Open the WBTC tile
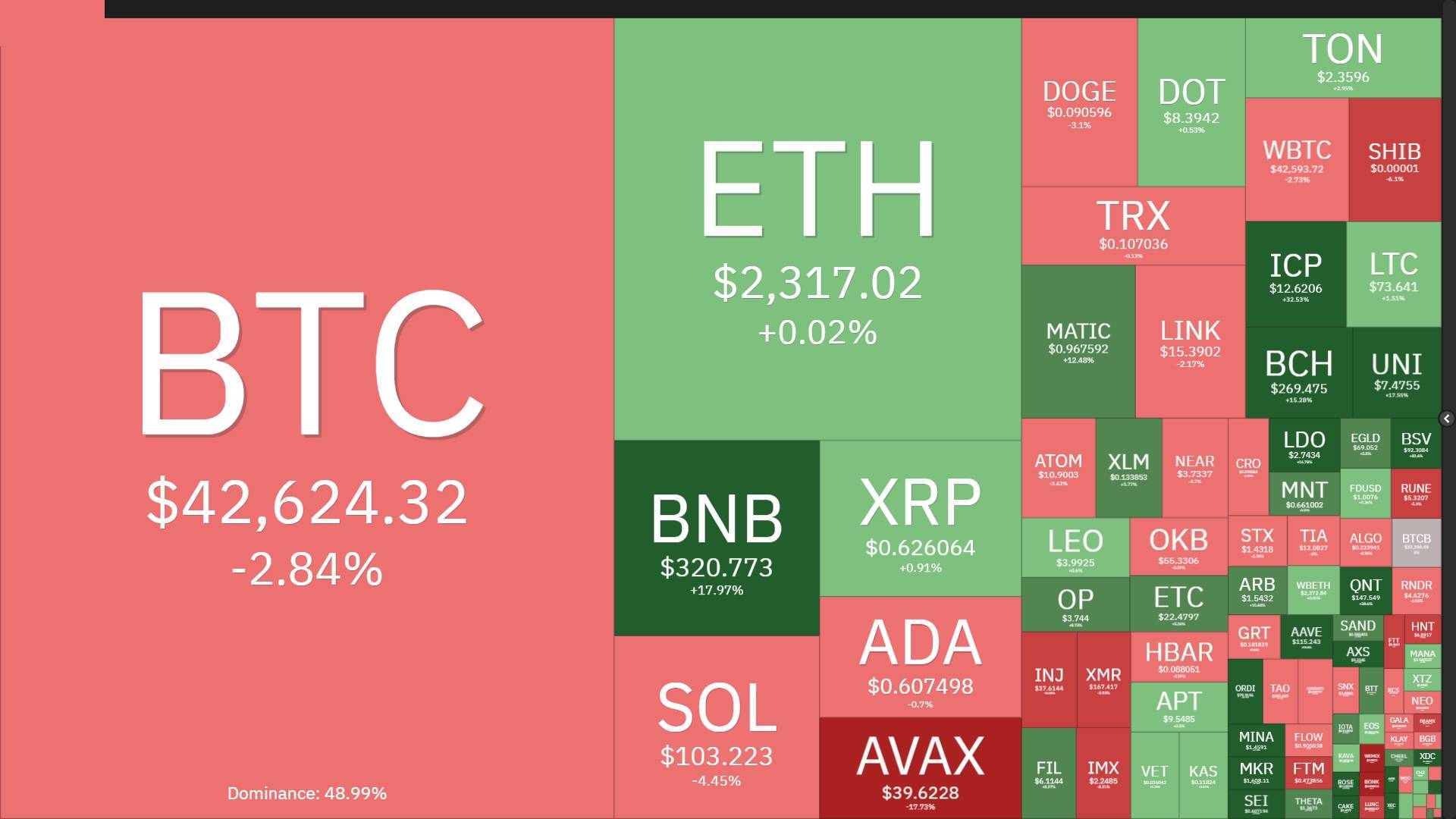The image size is (1456, 819). point(1296,159)
